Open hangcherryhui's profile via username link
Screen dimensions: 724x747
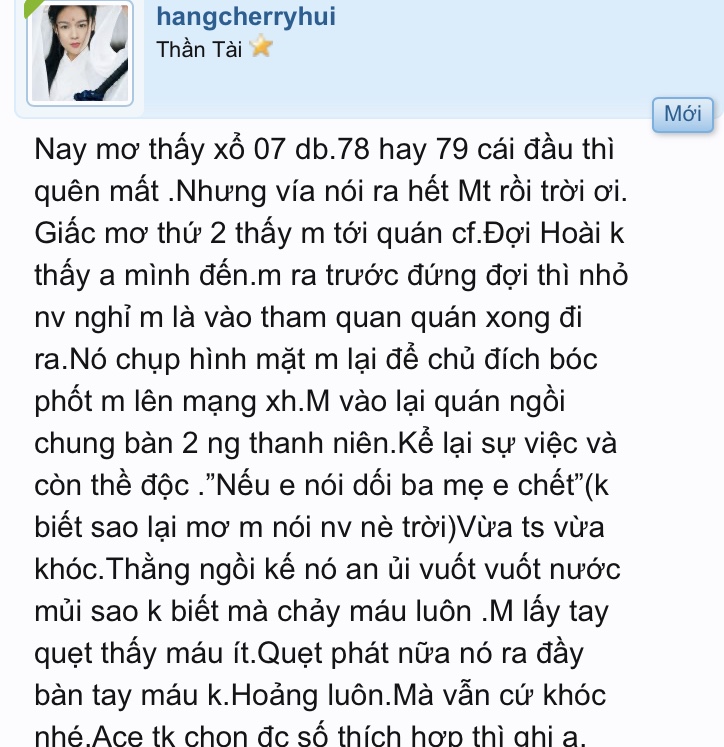point(246,17)
